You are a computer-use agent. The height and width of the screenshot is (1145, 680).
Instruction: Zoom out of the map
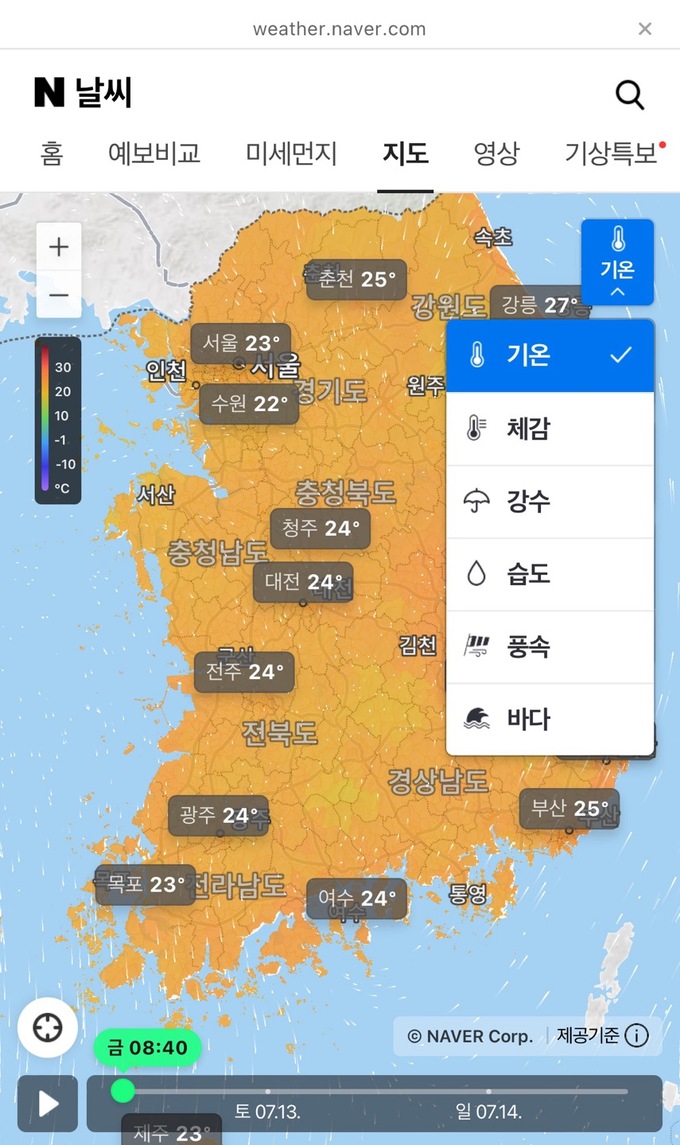tap(59, 295)
